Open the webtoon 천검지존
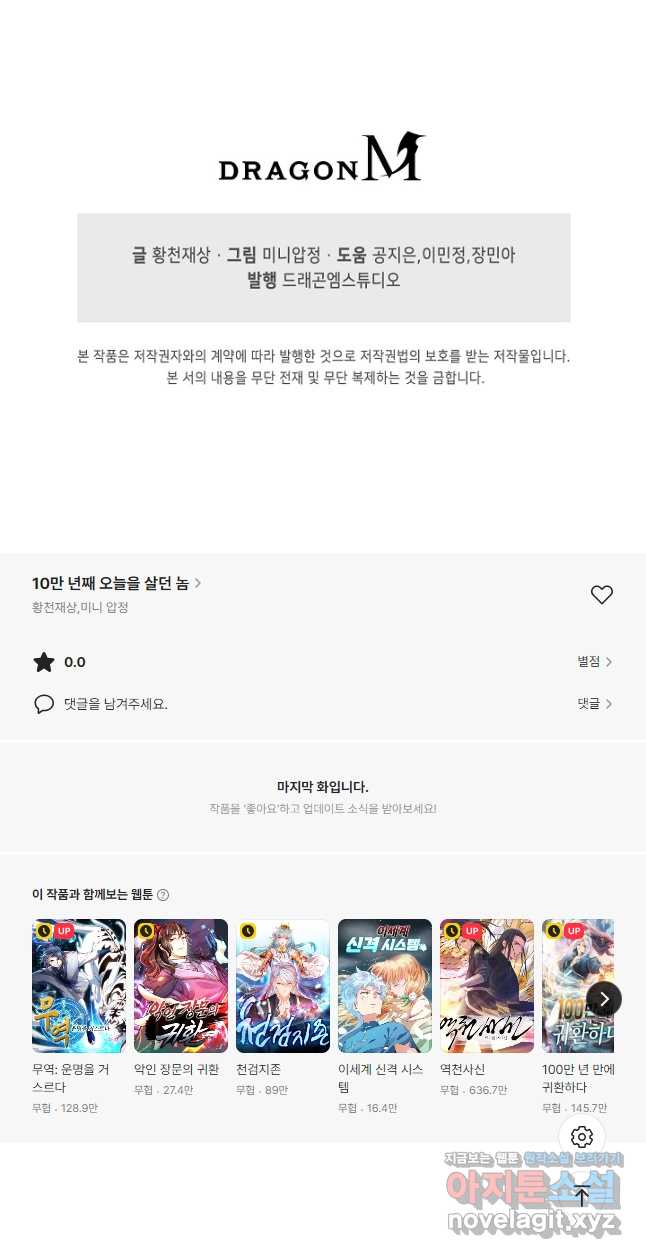Viewport: 646px width, 1259px height. [283, 986]
